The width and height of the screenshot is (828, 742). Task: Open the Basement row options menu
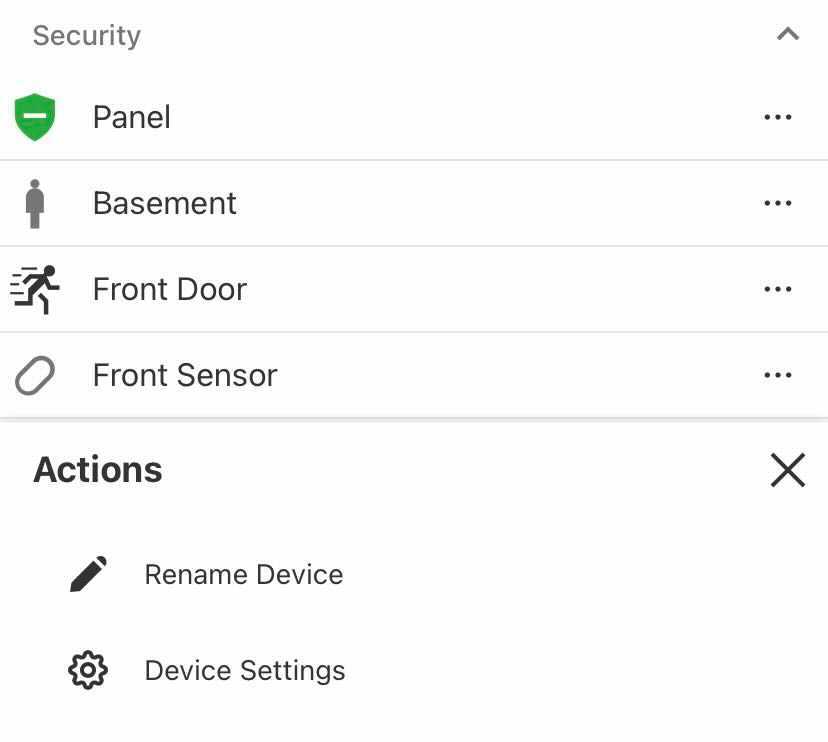777,203
